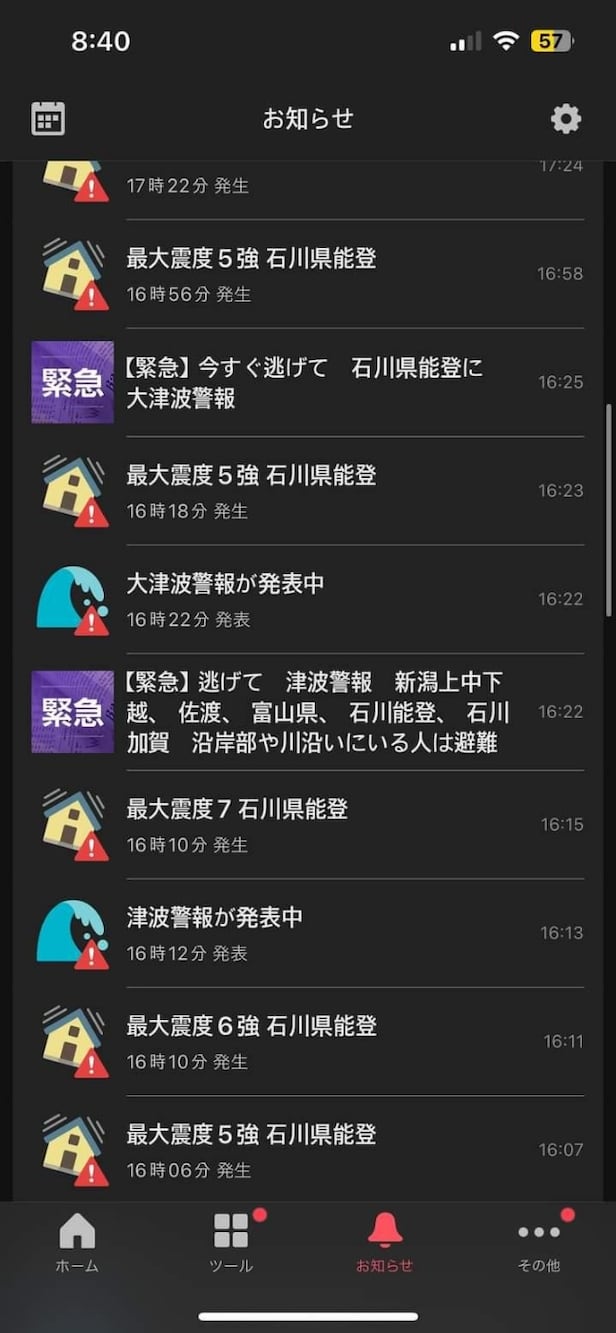Image resolution: width=616 pixels, height=1333 pixels.
Task: Open the settings gear
Action: pyautogui.click(x=566, y=119)
